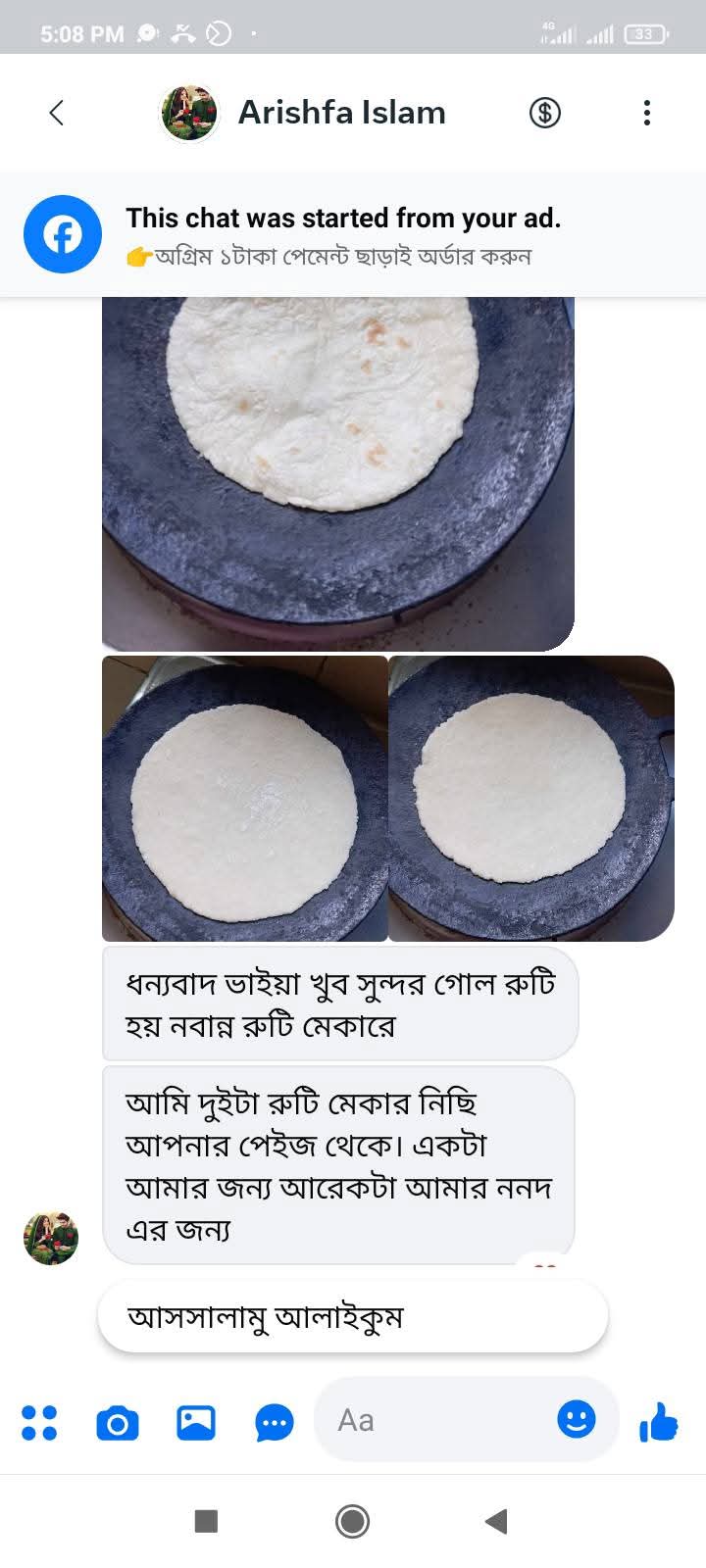Tap the system back triangle button

496,1521
